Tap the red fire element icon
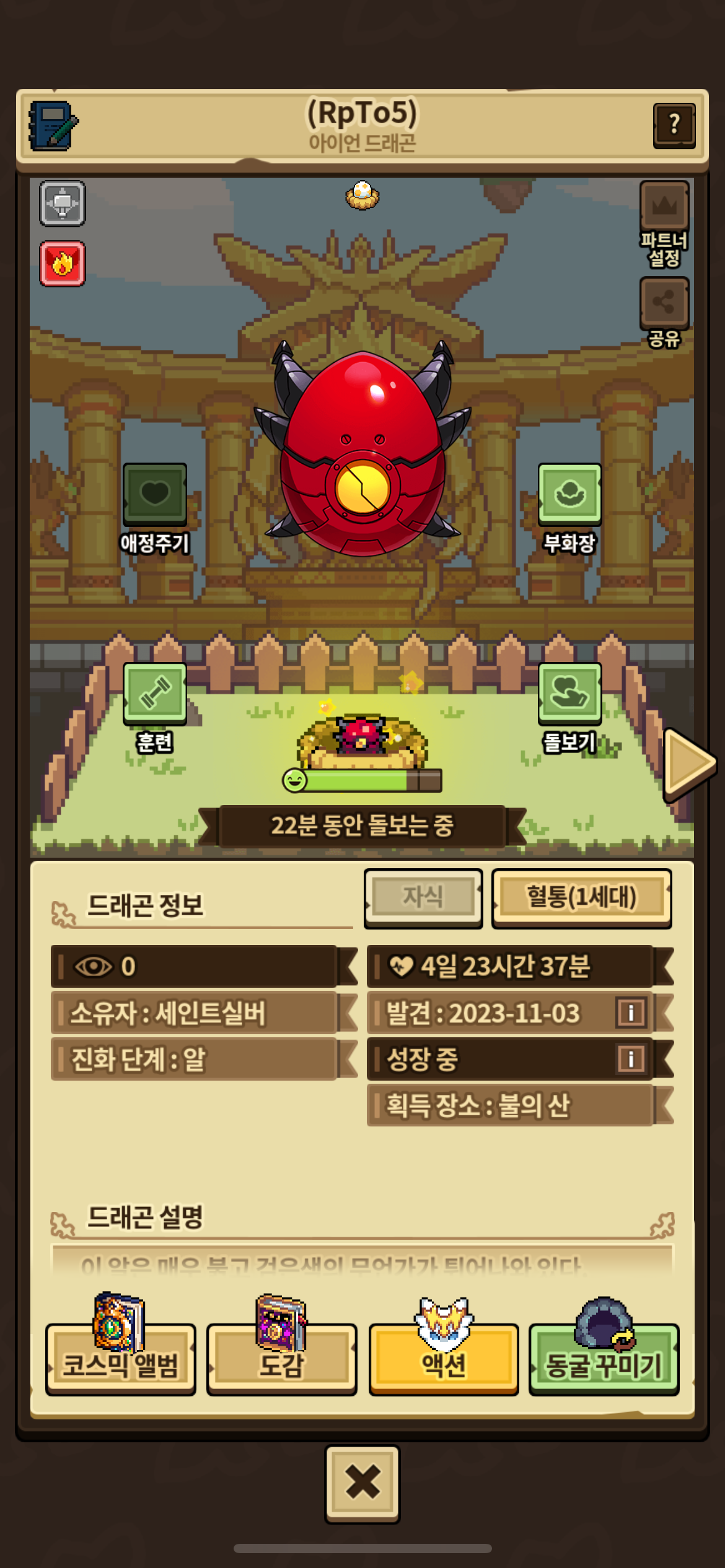725x1568 pixels. 63,264
